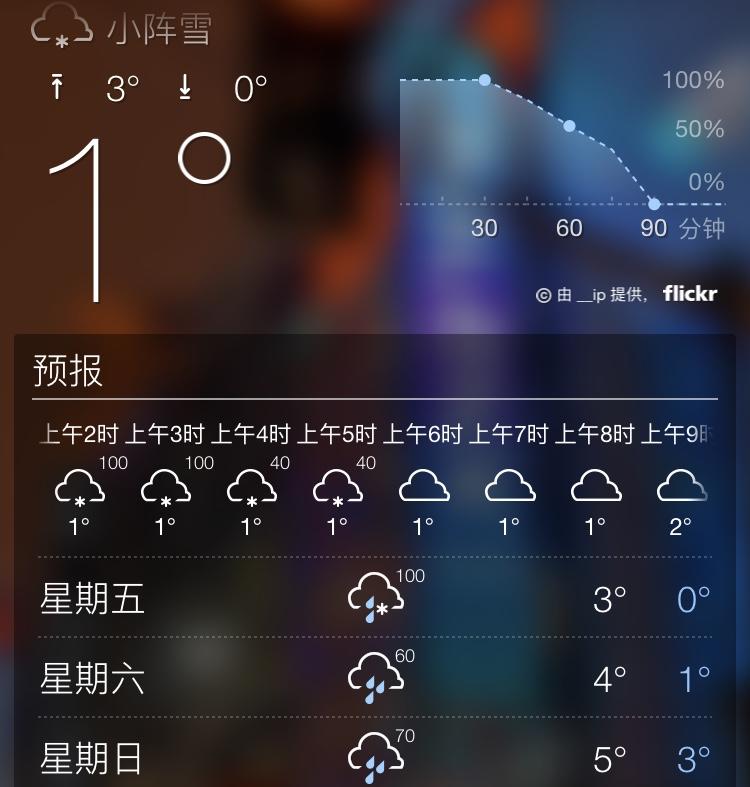750x787 pixels.
Task: Expand the 星期日 forecast row
Action: point(375,758)
